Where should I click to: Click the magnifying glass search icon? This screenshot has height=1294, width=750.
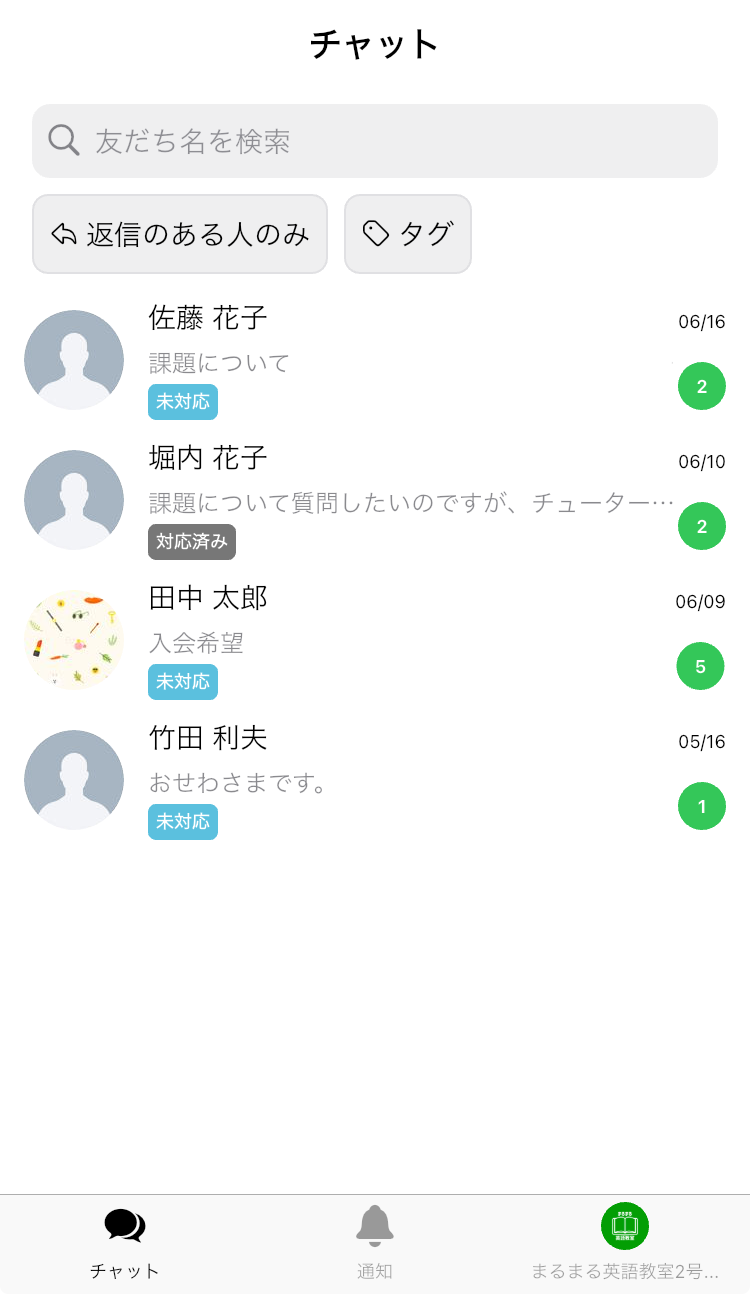tap(63, 140)
